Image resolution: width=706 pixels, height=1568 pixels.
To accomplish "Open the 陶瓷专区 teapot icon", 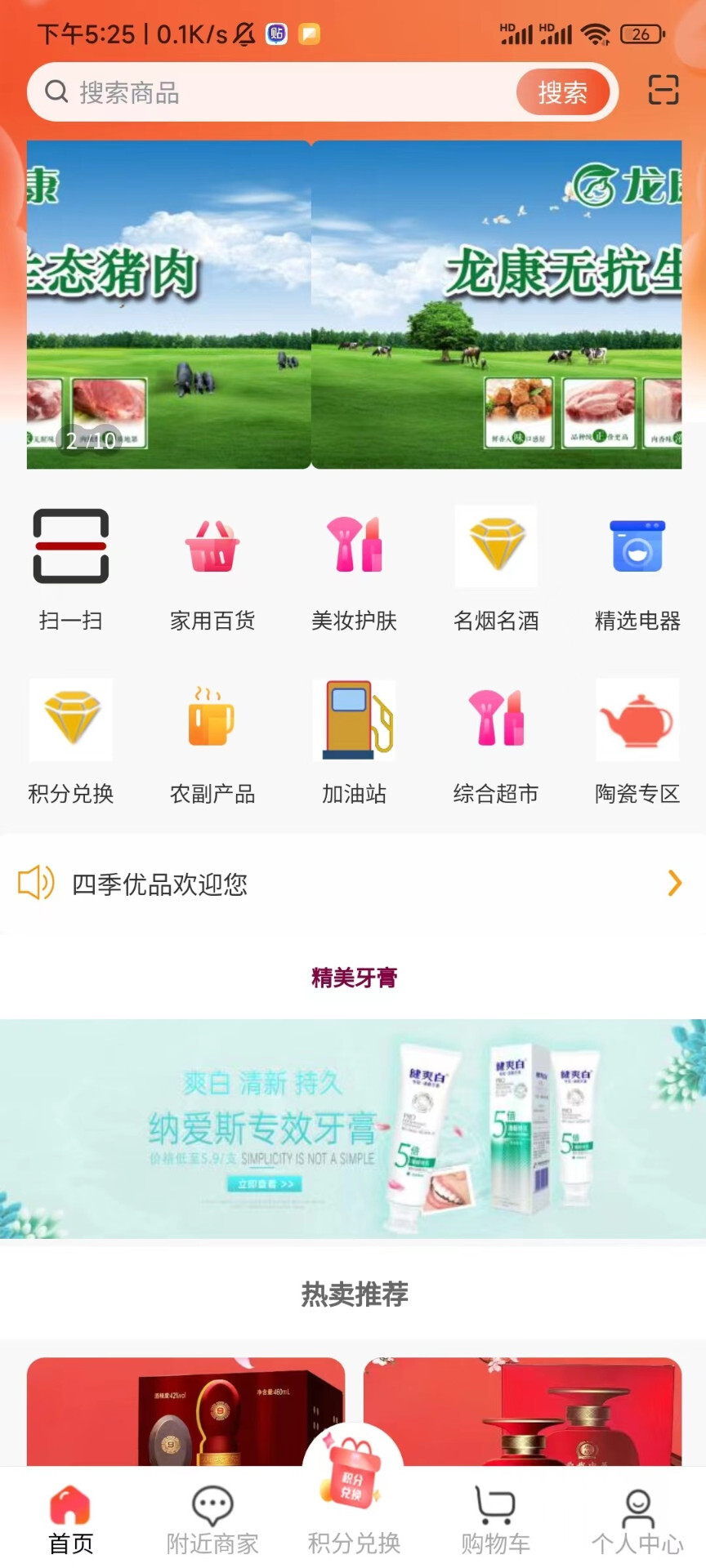I will point(638,719).
